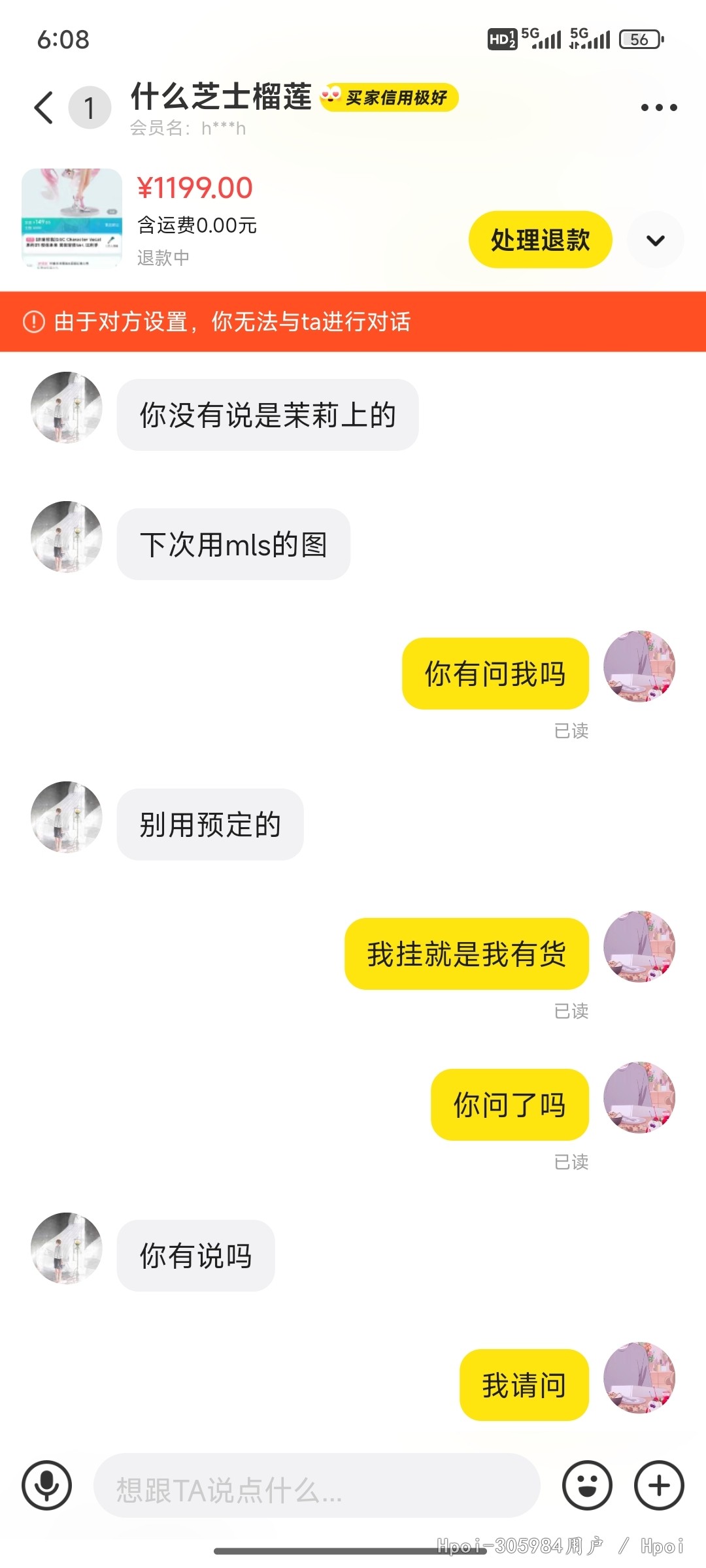Viewport: 706px width, 1568px height.
Task: Open buyer's avatar beside 你没有说是茉莉上的
Action: (x=67, y=408)
